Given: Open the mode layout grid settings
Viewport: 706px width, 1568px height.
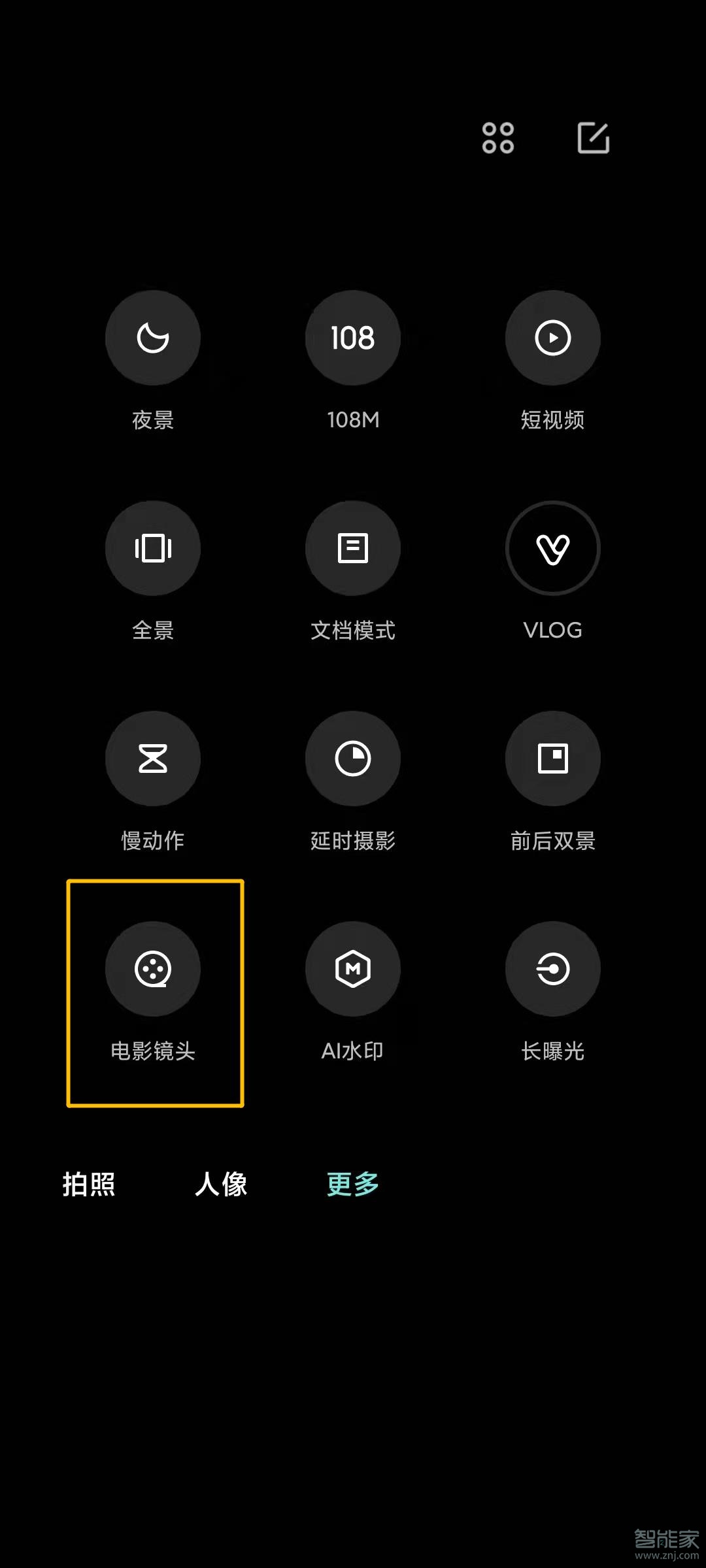Looking at the screenshot, I should coord(498,139).
